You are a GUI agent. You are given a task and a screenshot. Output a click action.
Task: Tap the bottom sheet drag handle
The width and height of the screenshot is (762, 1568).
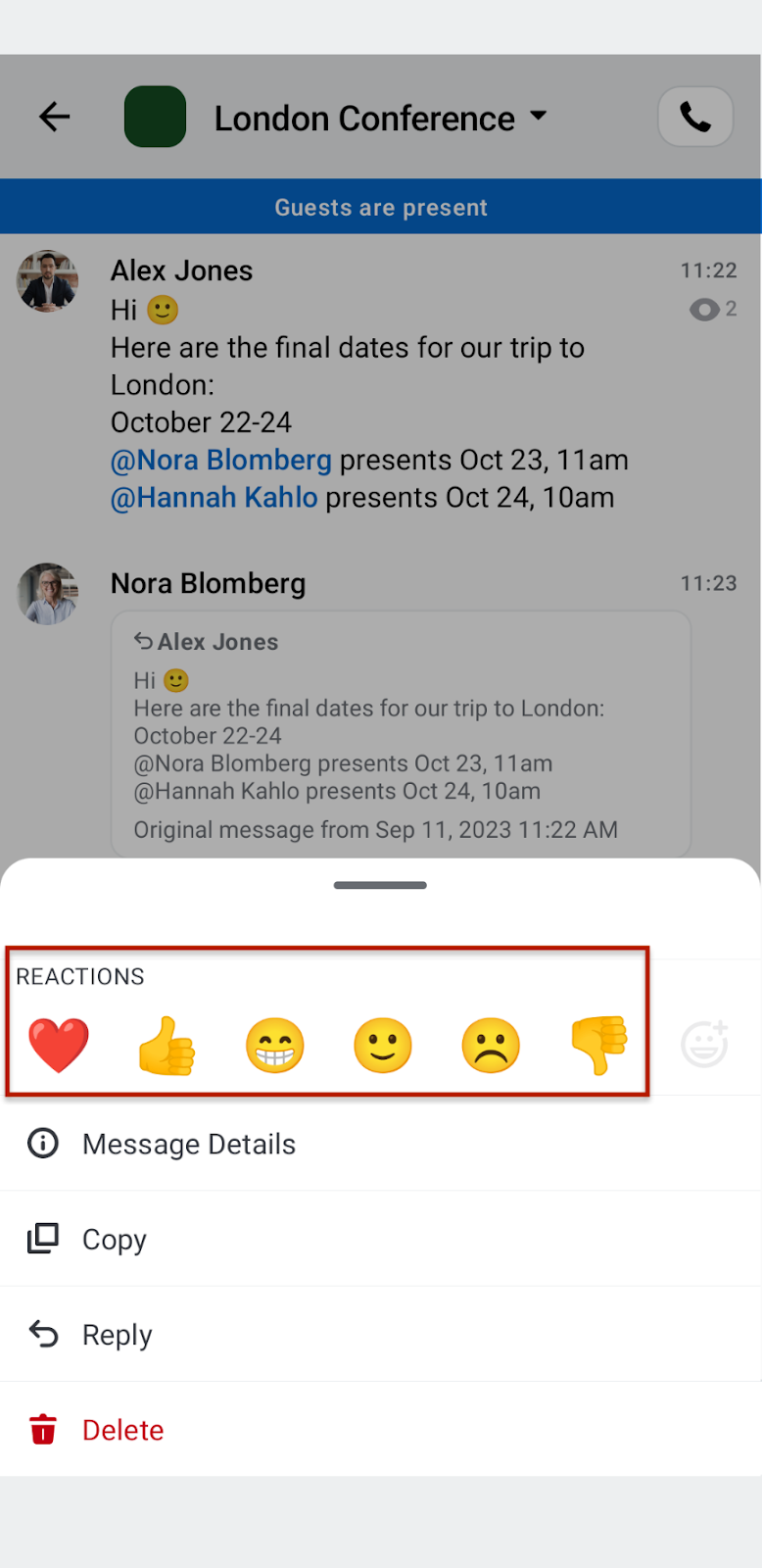click(x=380, y=885)
